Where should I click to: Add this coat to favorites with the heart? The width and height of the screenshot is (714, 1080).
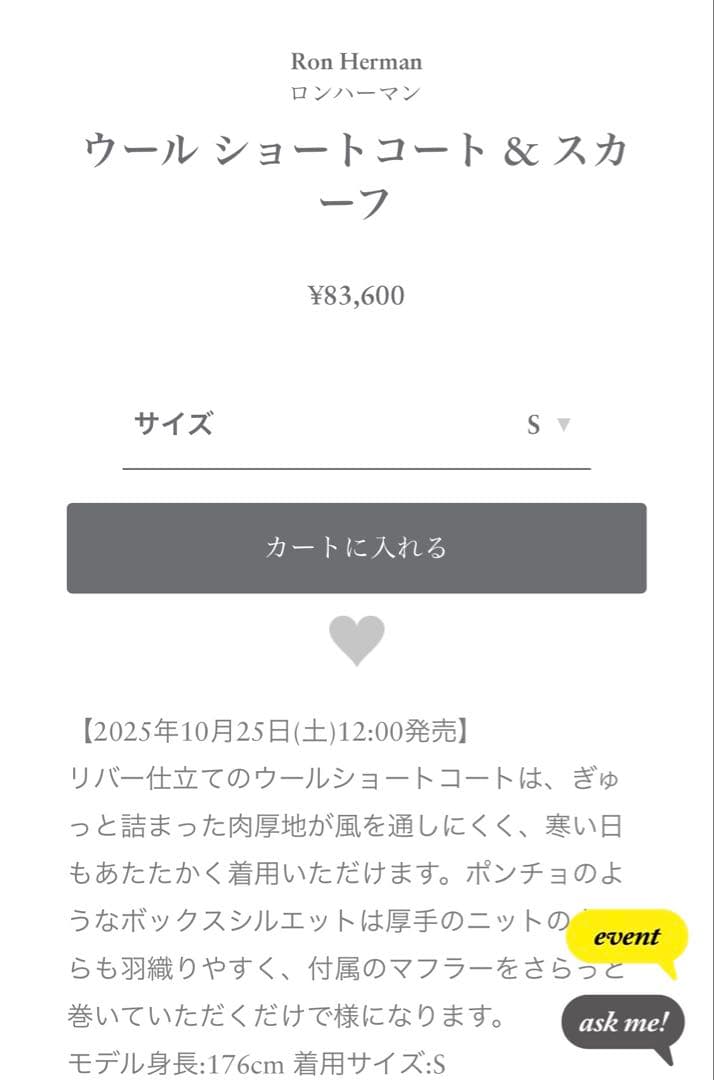coord(357,641)
